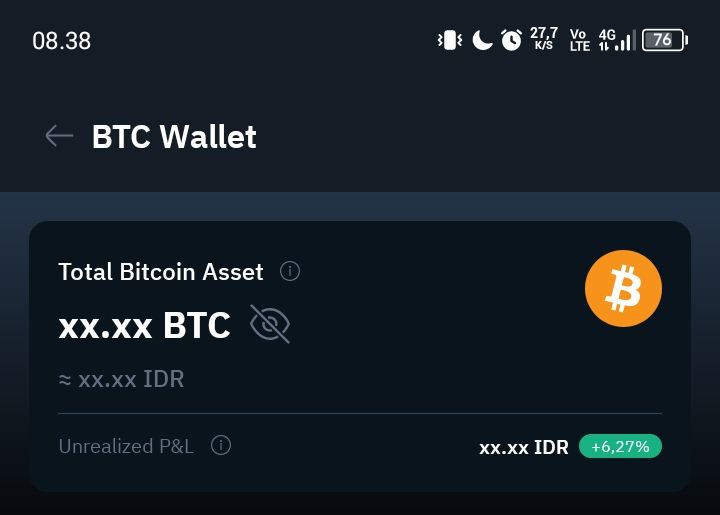Go back from BTC Wallet

[59, 136]
